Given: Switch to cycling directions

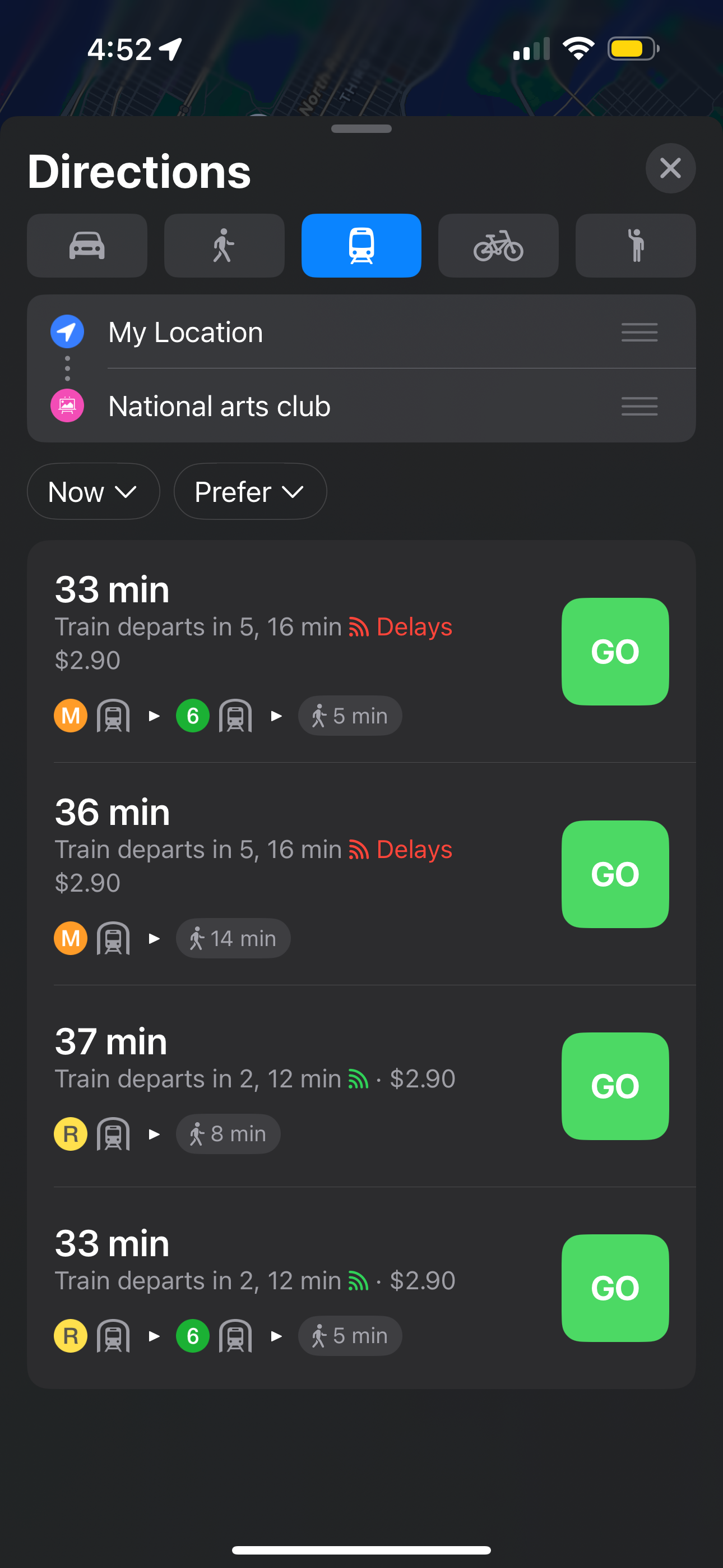Looking at the screenshot, I should (x=498, y=245).
